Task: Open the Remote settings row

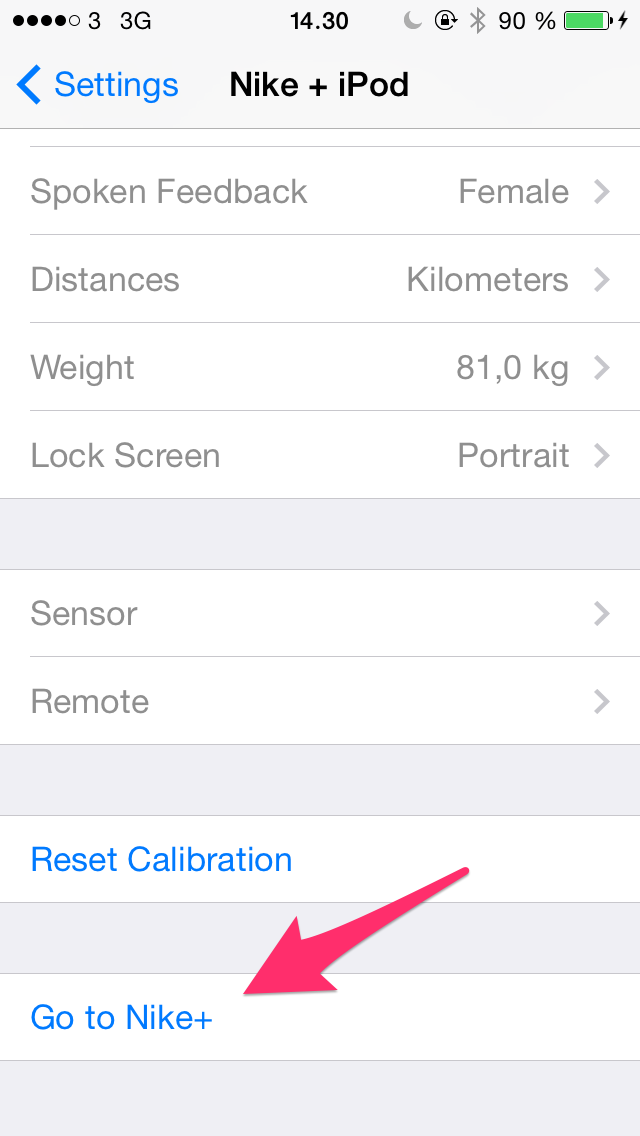Action: [320, 701]
